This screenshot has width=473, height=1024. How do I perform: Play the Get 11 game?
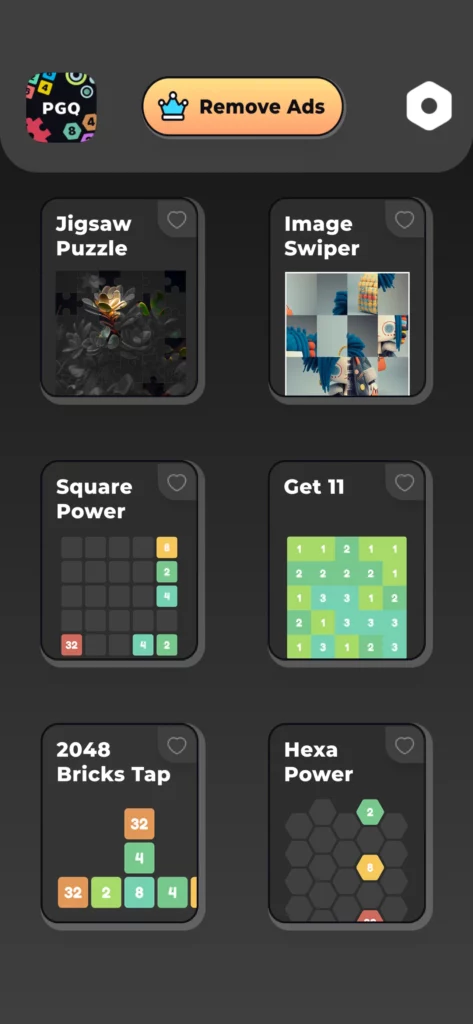pyautogui.click(x=348, y=561)
